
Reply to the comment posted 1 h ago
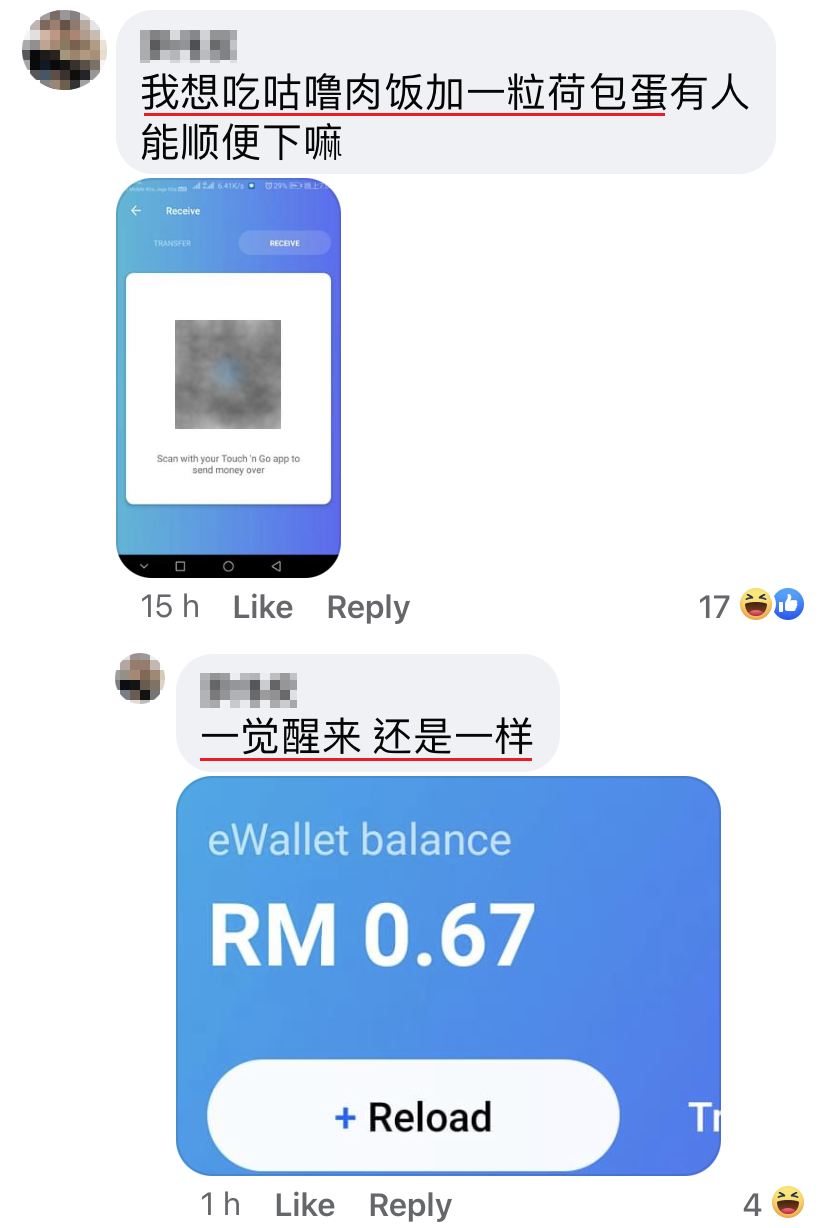(x=410, y=1205)
